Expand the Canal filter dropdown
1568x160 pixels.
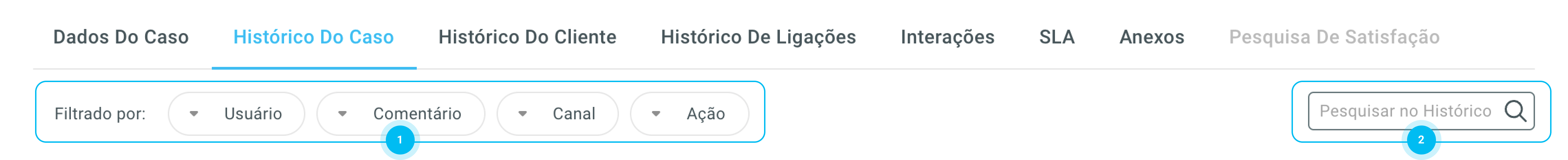[x=557, y=113]
